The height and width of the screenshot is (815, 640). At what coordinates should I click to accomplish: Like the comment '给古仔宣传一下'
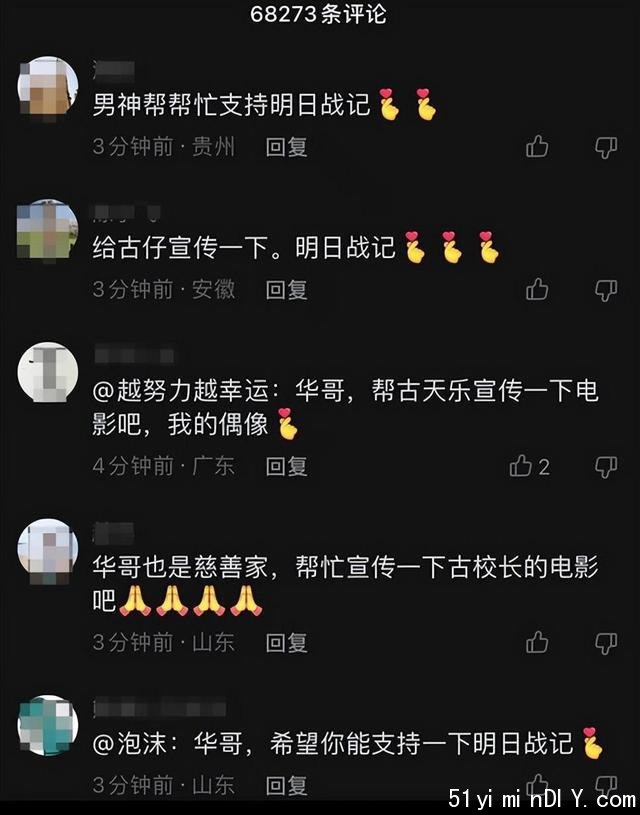pos(537,290)
